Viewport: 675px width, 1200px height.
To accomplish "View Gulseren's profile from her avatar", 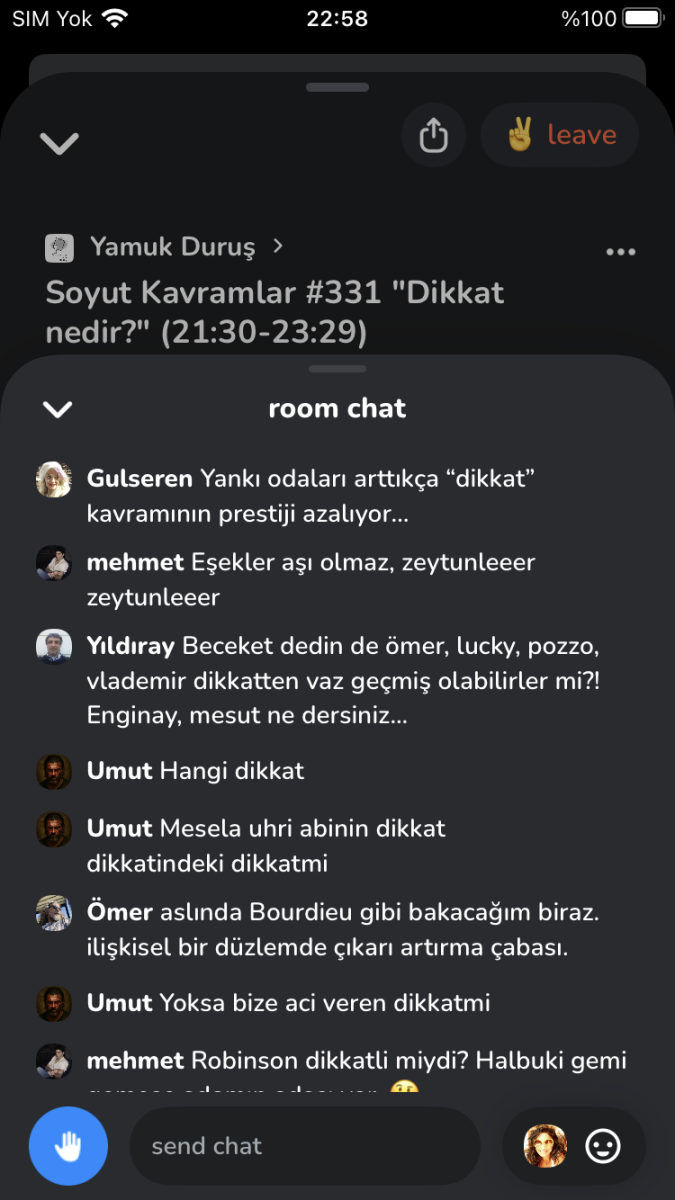I will click(x=54, y=480).
